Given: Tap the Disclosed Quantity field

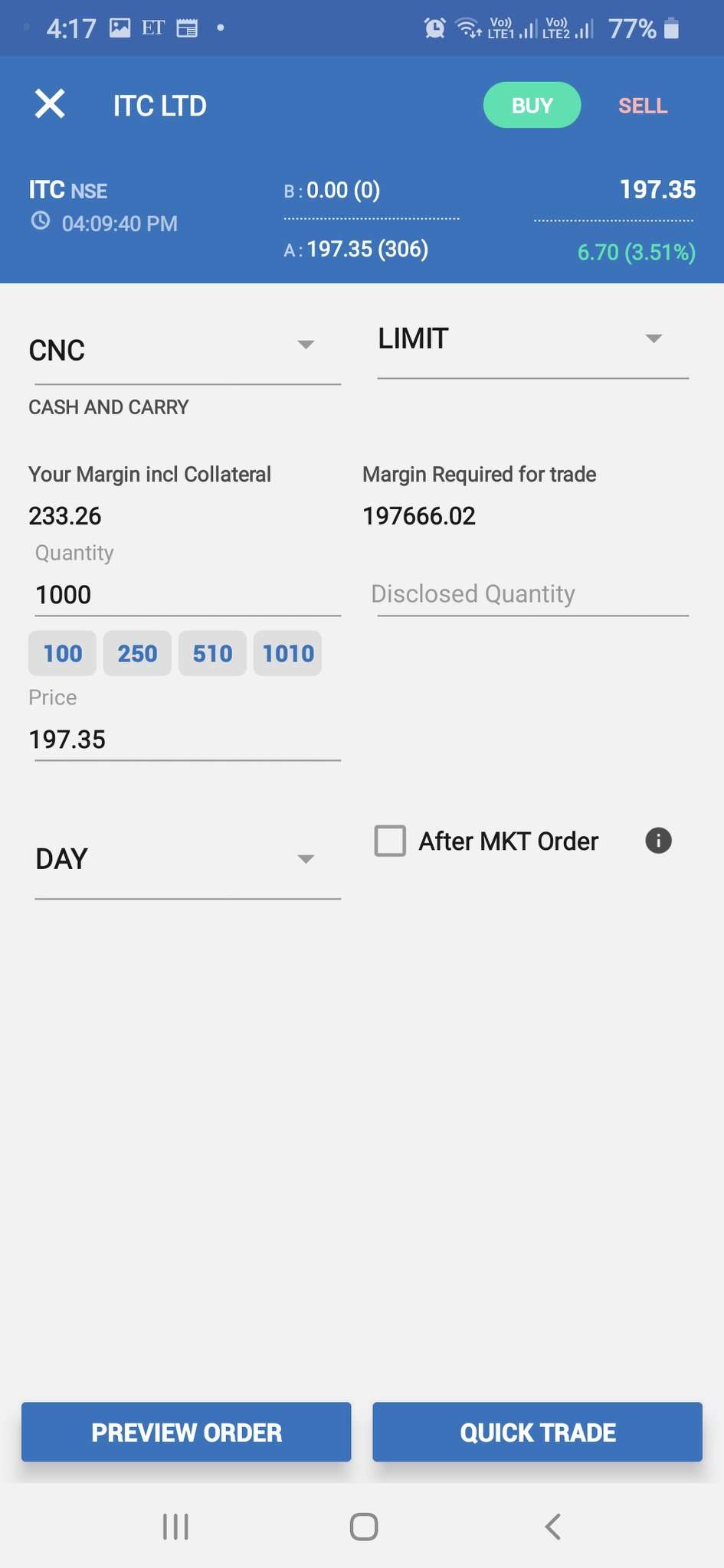Looking at the screenshot, I should tap(532, 594).
